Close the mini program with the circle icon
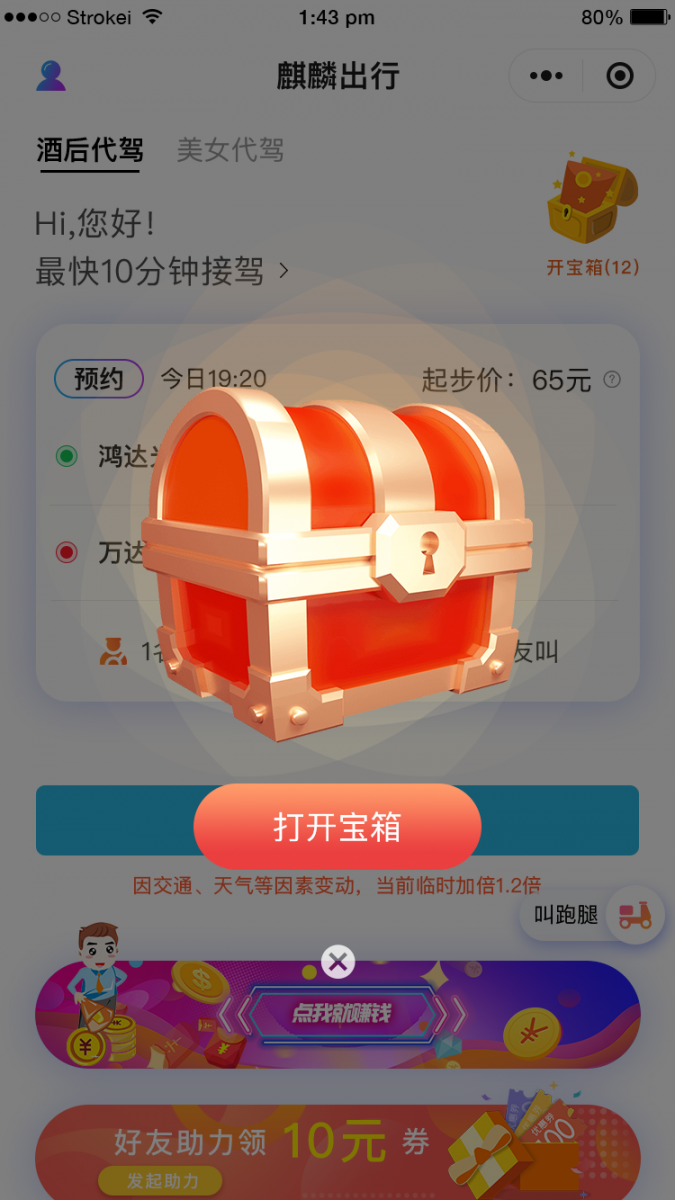675x1200 pixels. pos(620,76)
